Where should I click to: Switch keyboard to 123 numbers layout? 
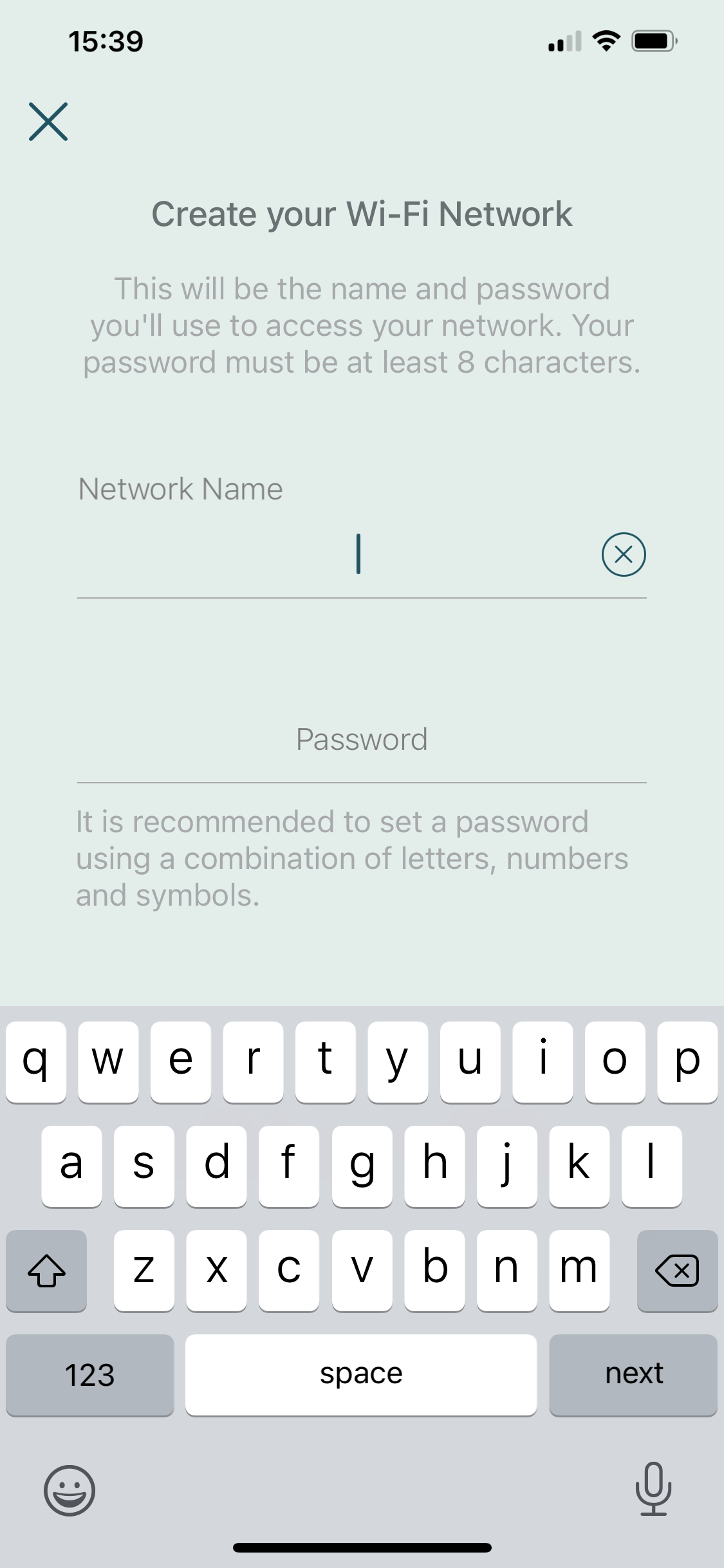pyautogui.click(x=90, y=1374)
